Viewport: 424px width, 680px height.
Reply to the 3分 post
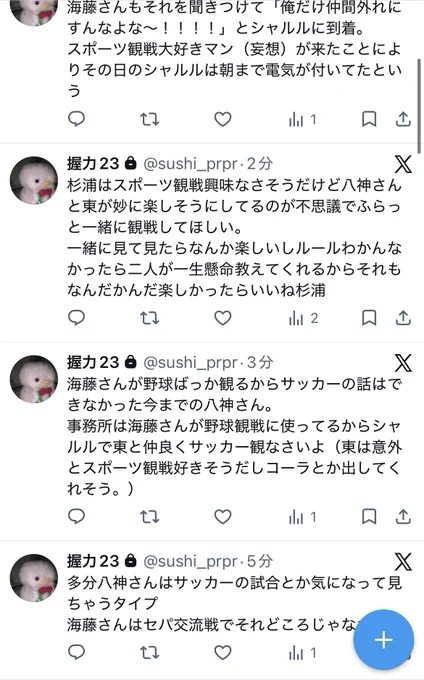(77, 517)
